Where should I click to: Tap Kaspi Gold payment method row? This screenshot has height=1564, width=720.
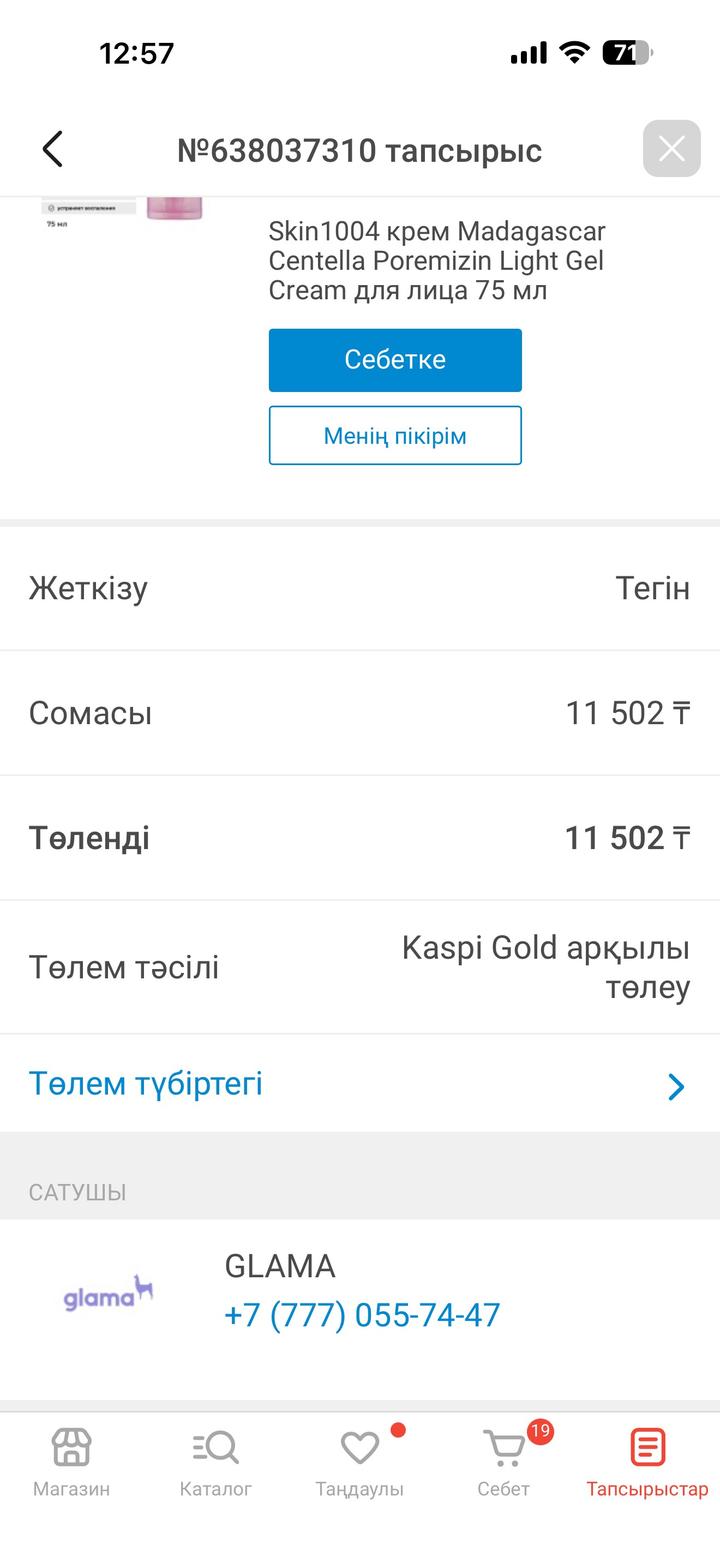(x=360, y=966)
